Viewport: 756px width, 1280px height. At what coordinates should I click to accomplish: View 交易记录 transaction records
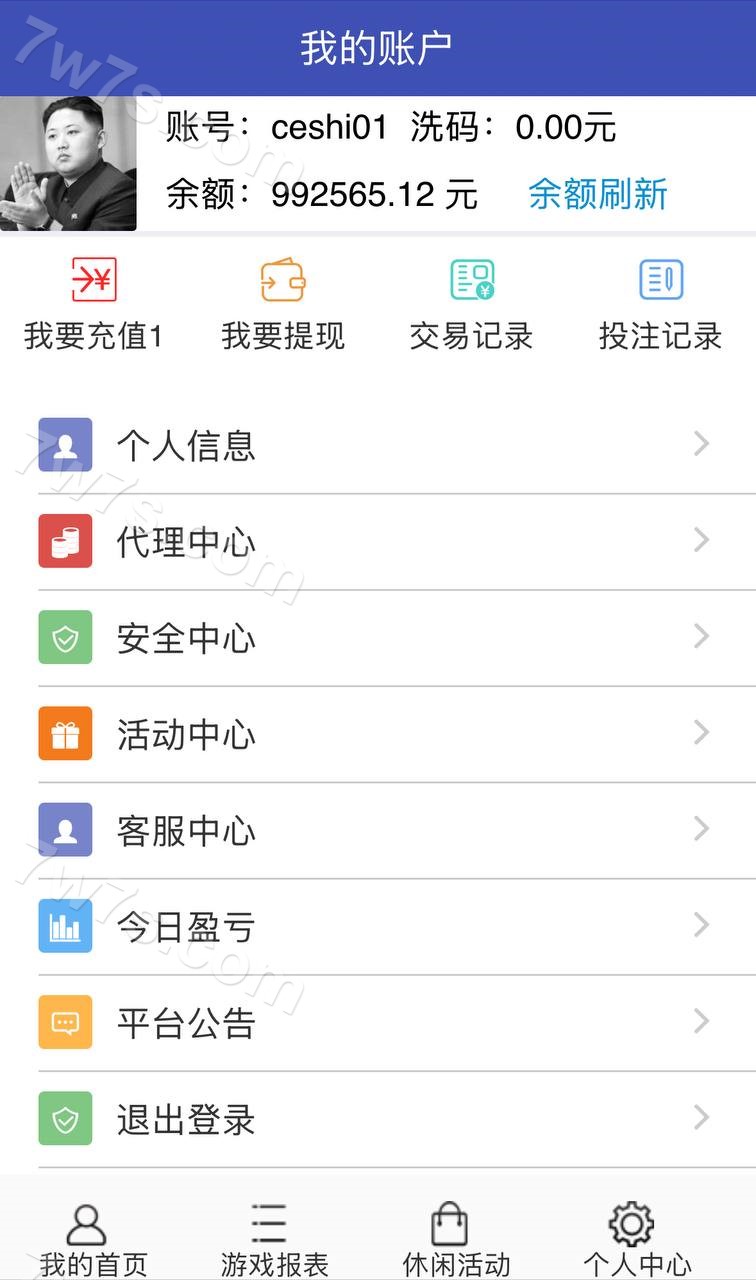point(471,304)
